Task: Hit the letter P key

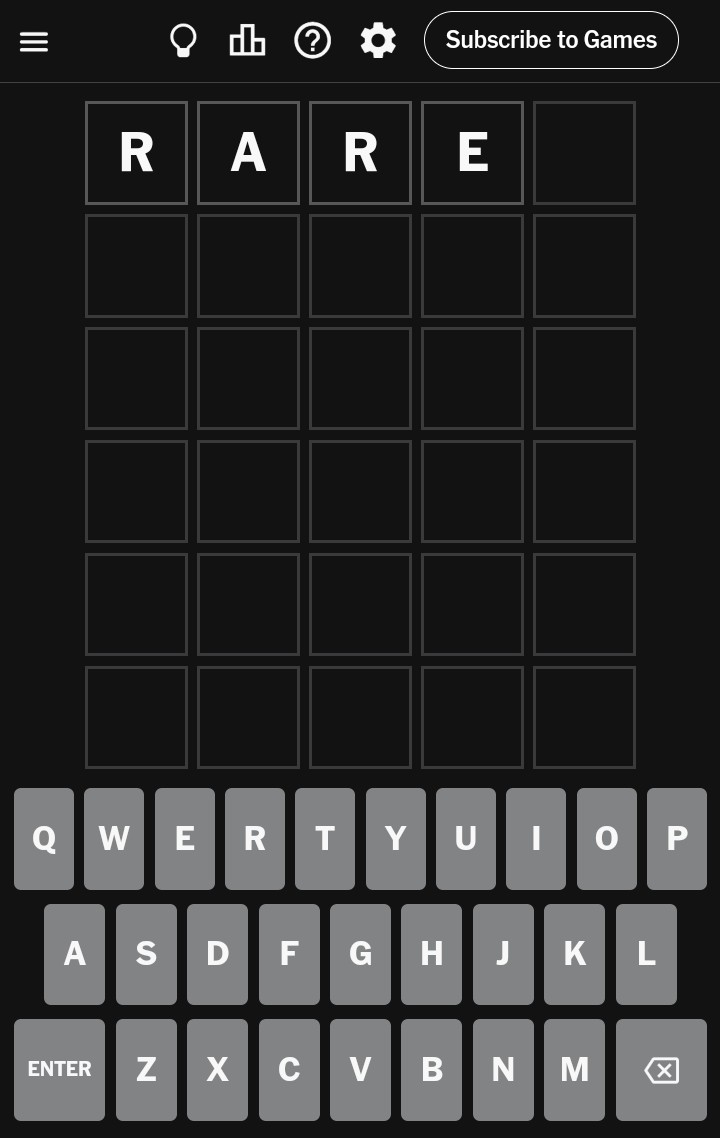Action: (x=676, y=838)
